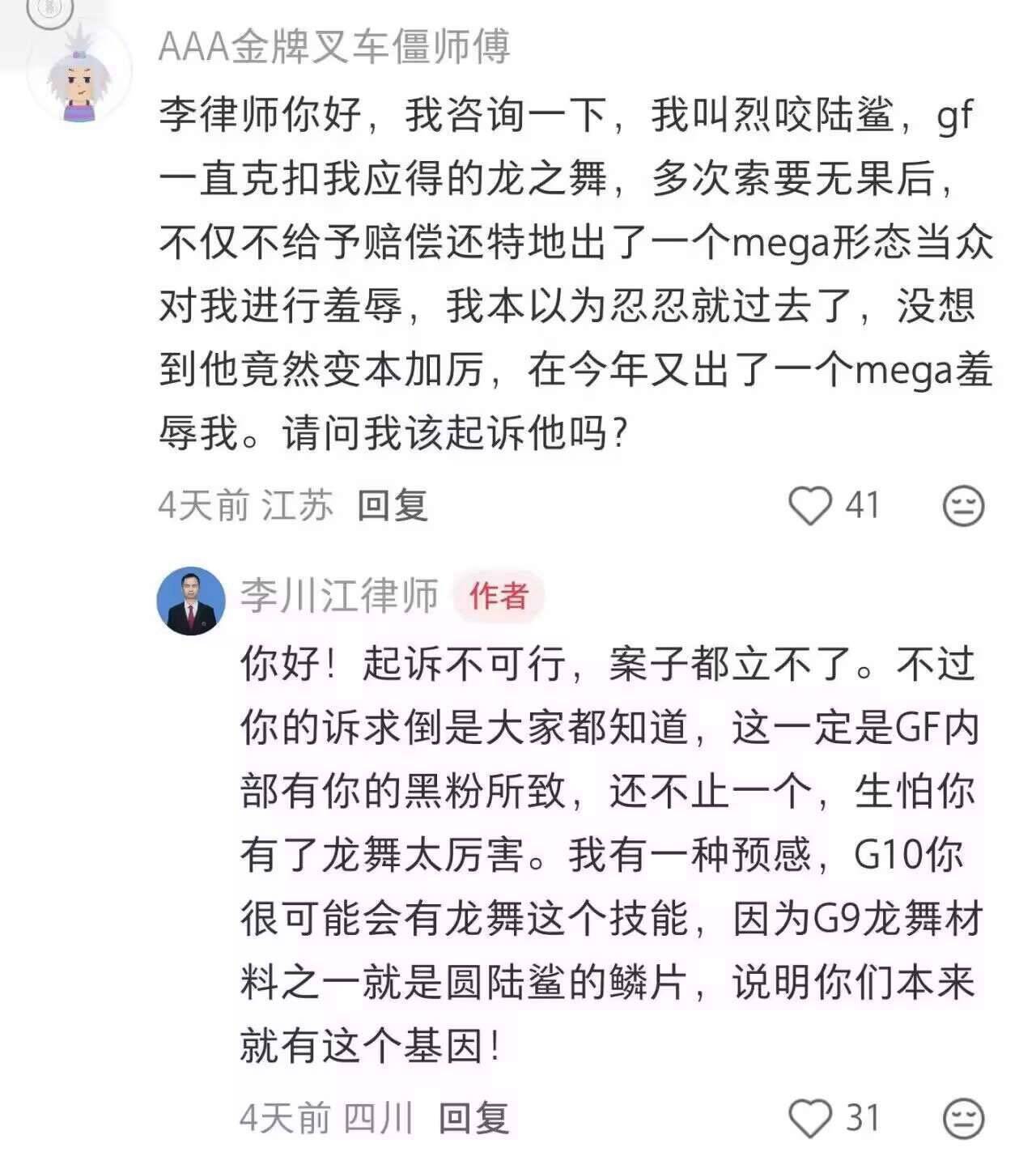This screenshot has width=1036, height=1173.
Task: Dislike the reply with 31 likes
Action: [x=964, y=1118]
